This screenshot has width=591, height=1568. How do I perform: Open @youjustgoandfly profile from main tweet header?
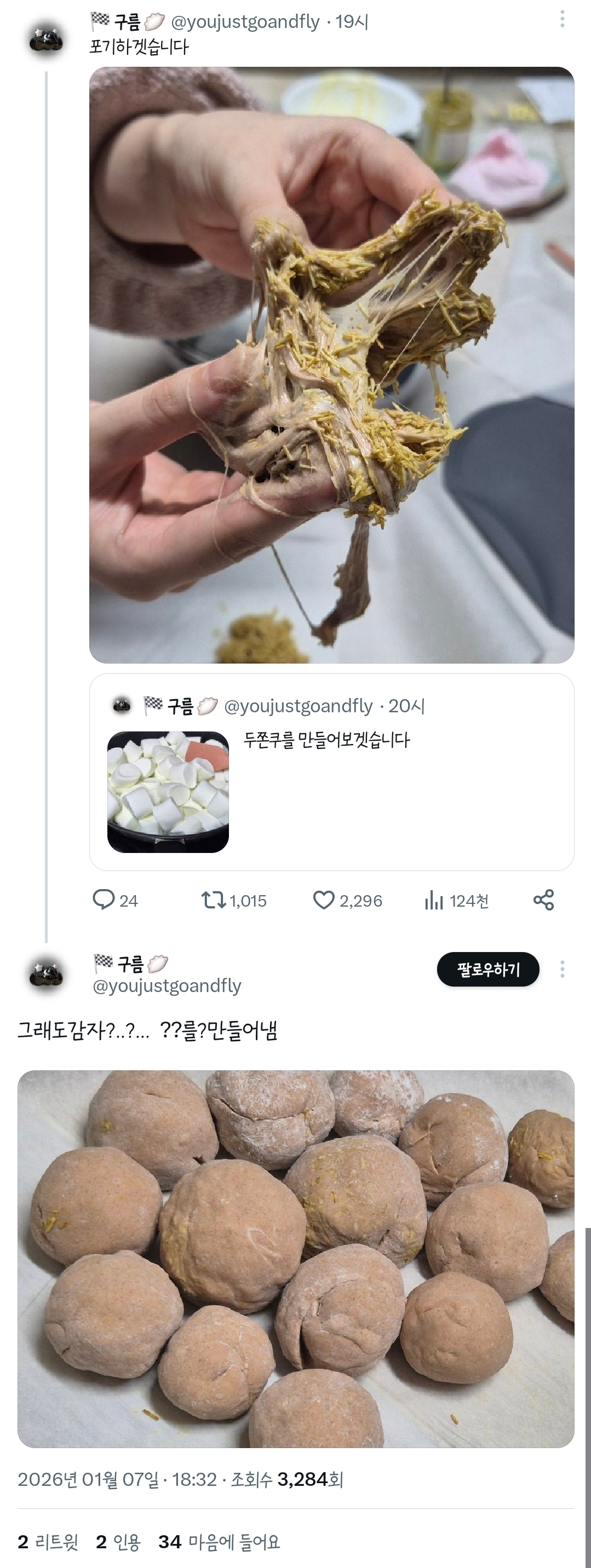[167, 985]
